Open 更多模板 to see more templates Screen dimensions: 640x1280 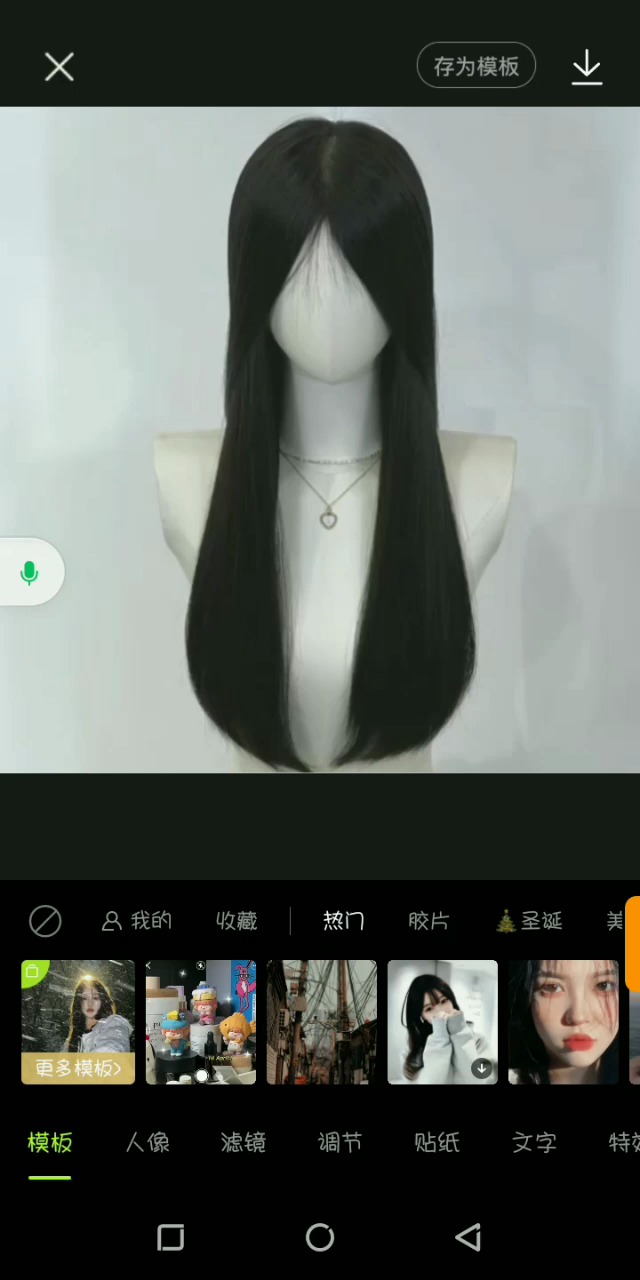(78, 1068)
